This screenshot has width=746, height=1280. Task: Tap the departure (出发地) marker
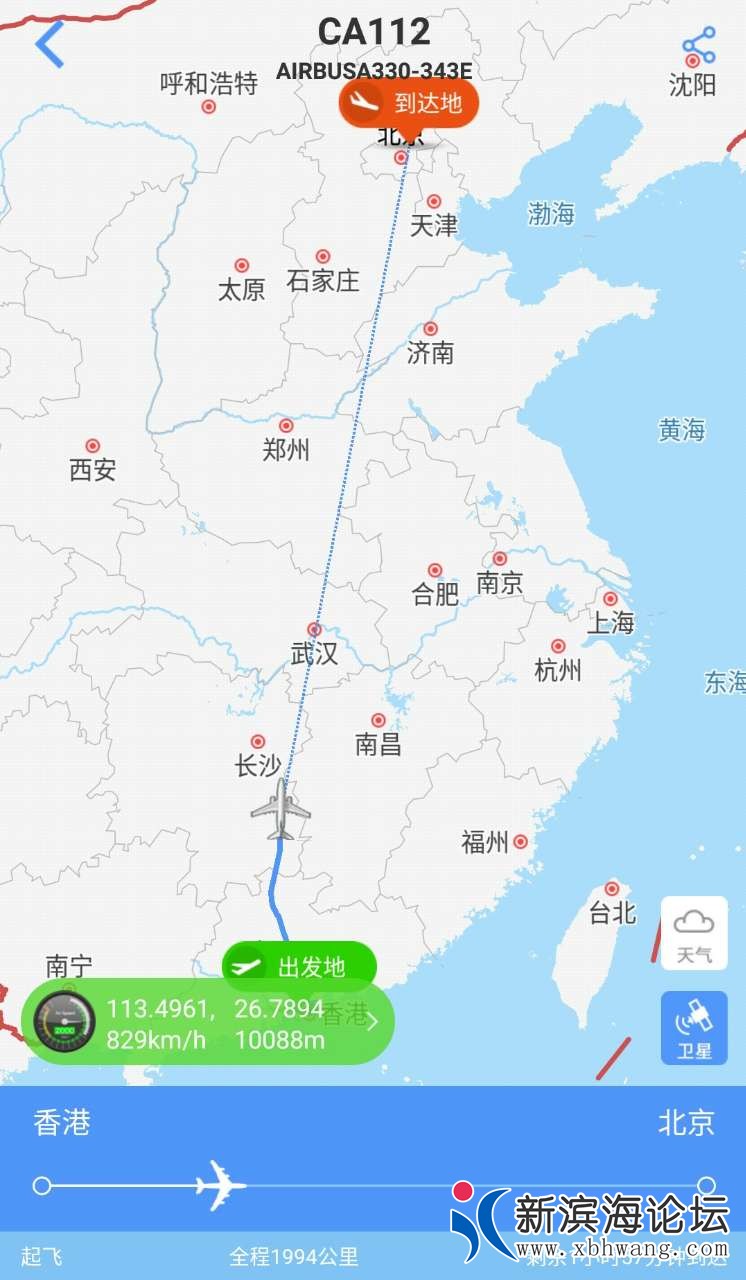click(x=299, y=967)
